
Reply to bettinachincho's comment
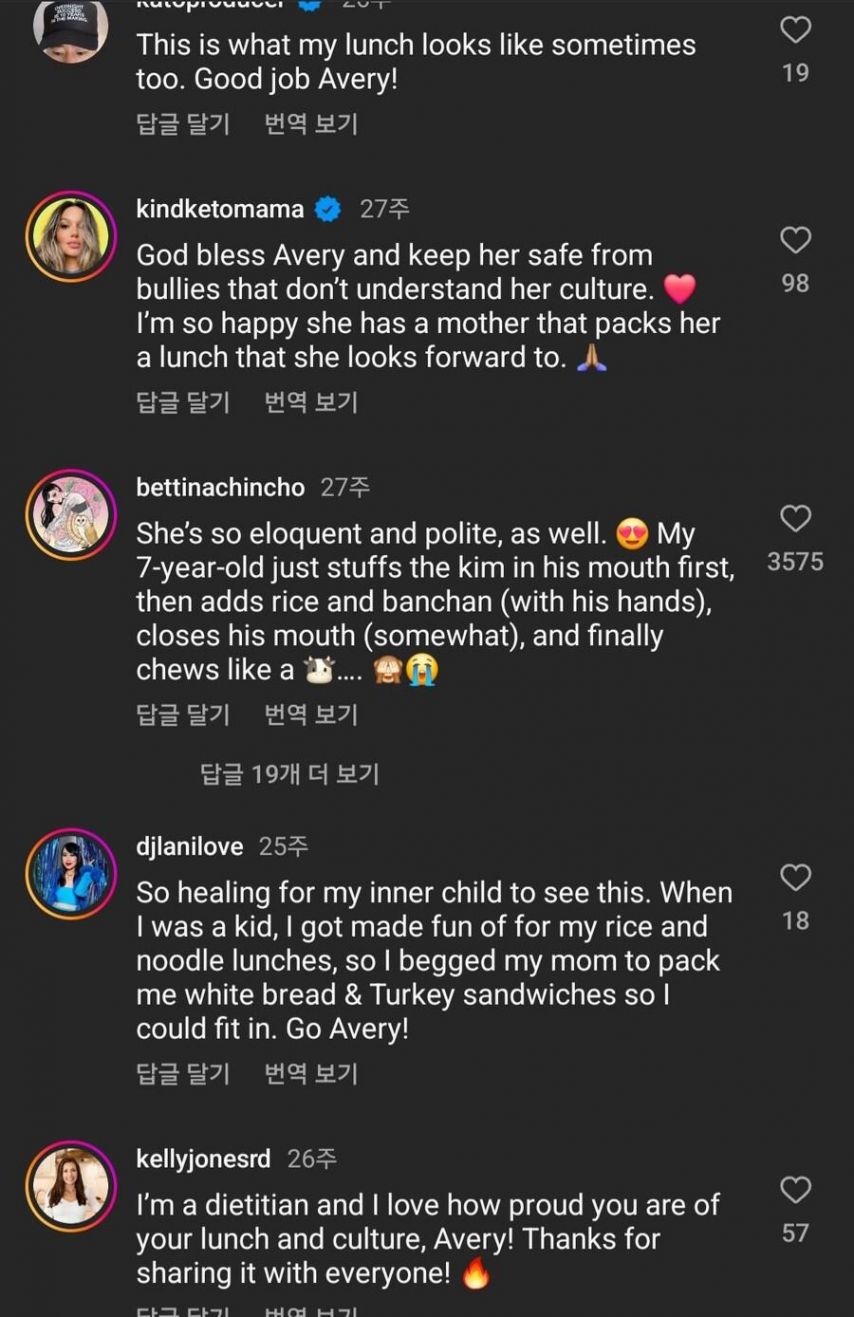point(183,714)
